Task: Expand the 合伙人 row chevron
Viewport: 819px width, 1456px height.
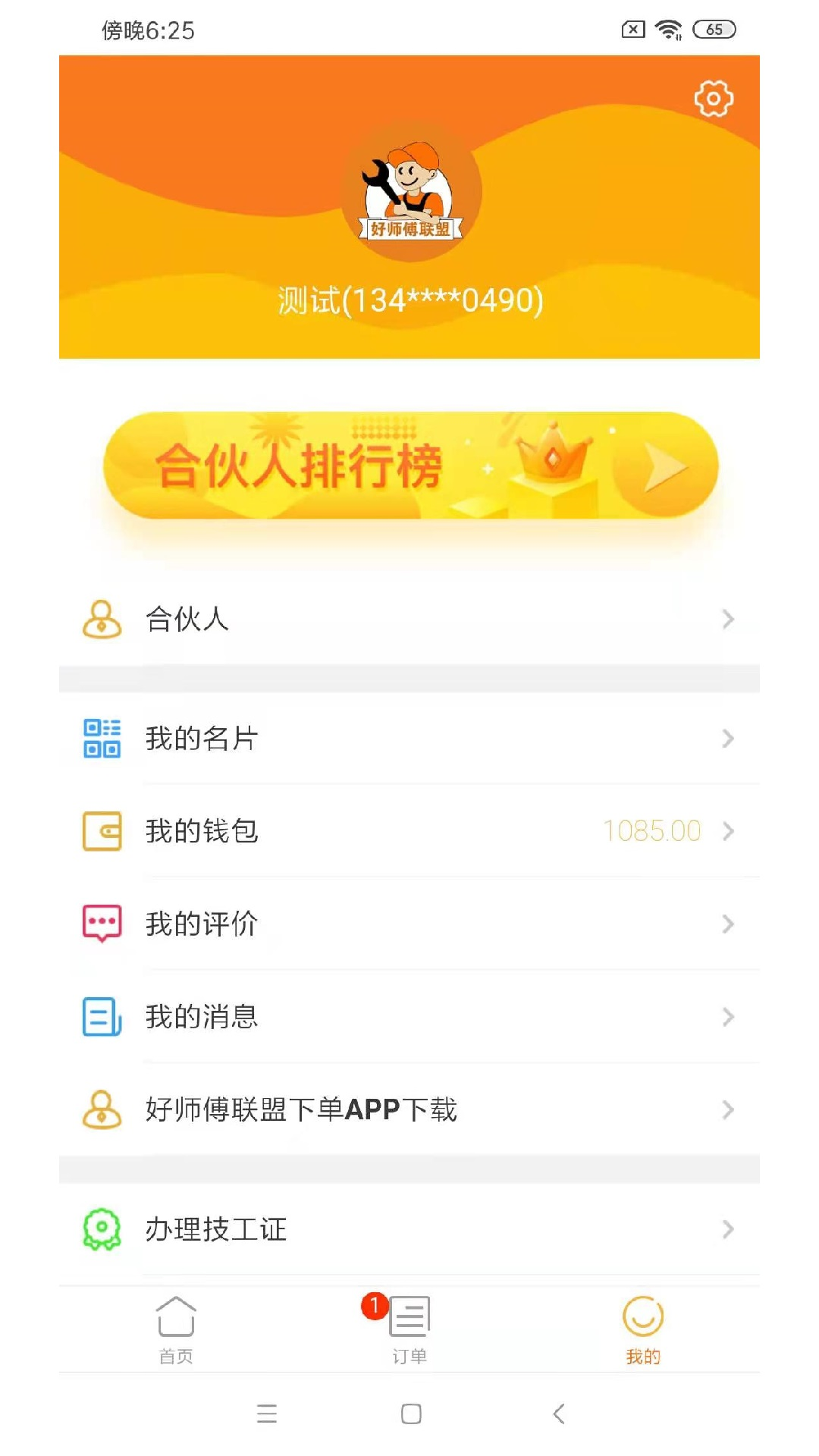Action: point(727,620)
